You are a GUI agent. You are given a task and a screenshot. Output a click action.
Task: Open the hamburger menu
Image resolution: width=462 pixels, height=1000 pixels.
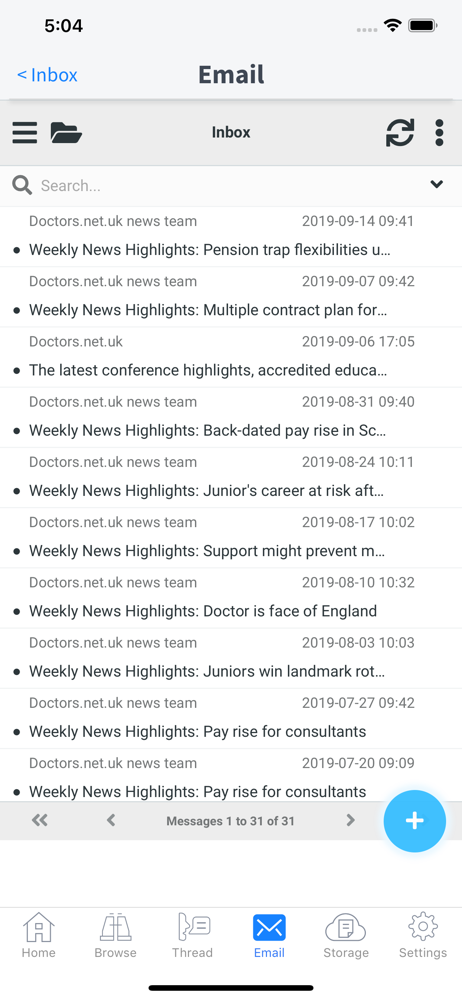25,133
